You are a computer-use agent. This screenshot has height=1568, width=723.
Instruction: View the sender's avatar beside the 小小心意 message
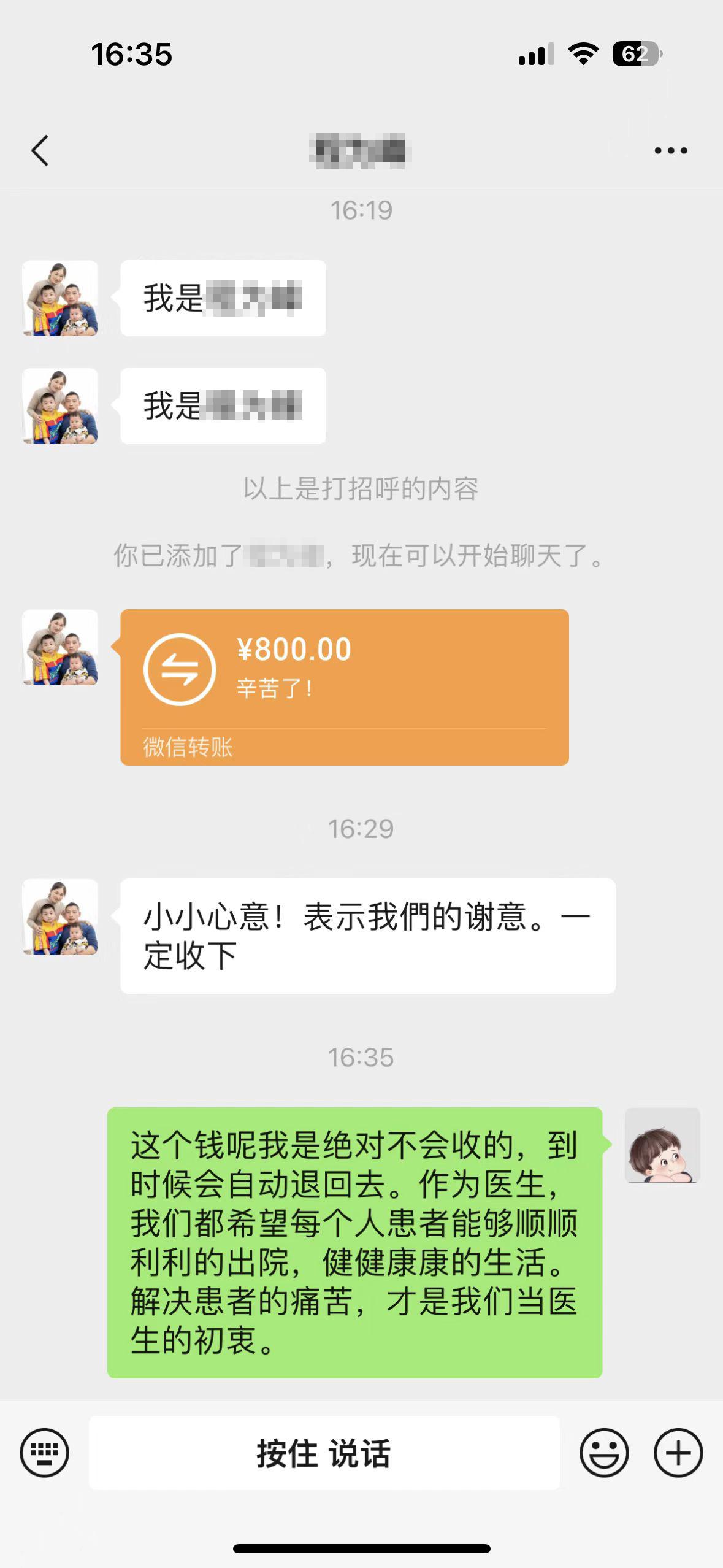click(60, 917)
